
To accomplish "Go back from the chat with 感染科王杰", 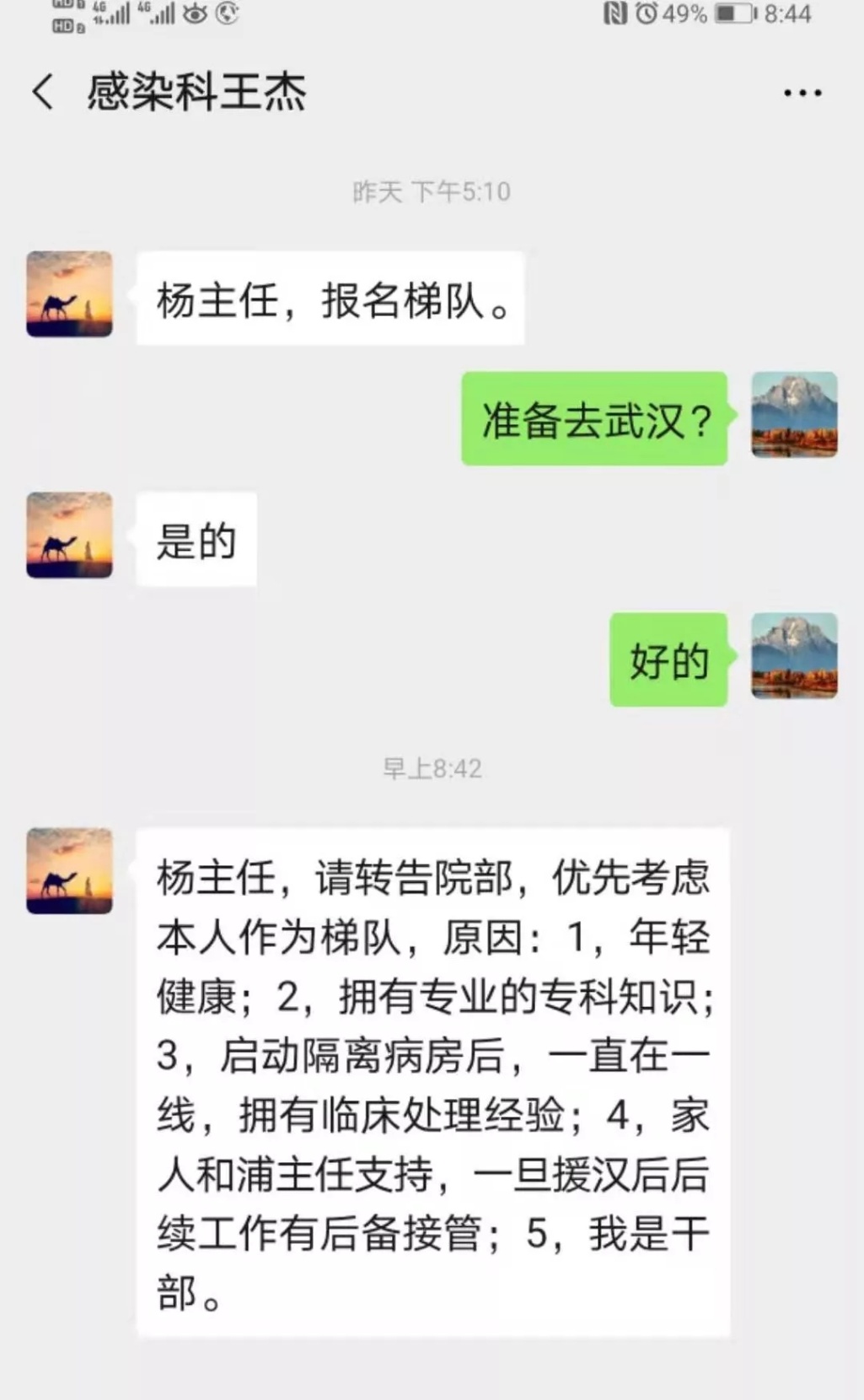I will click(x=43, y=91).
